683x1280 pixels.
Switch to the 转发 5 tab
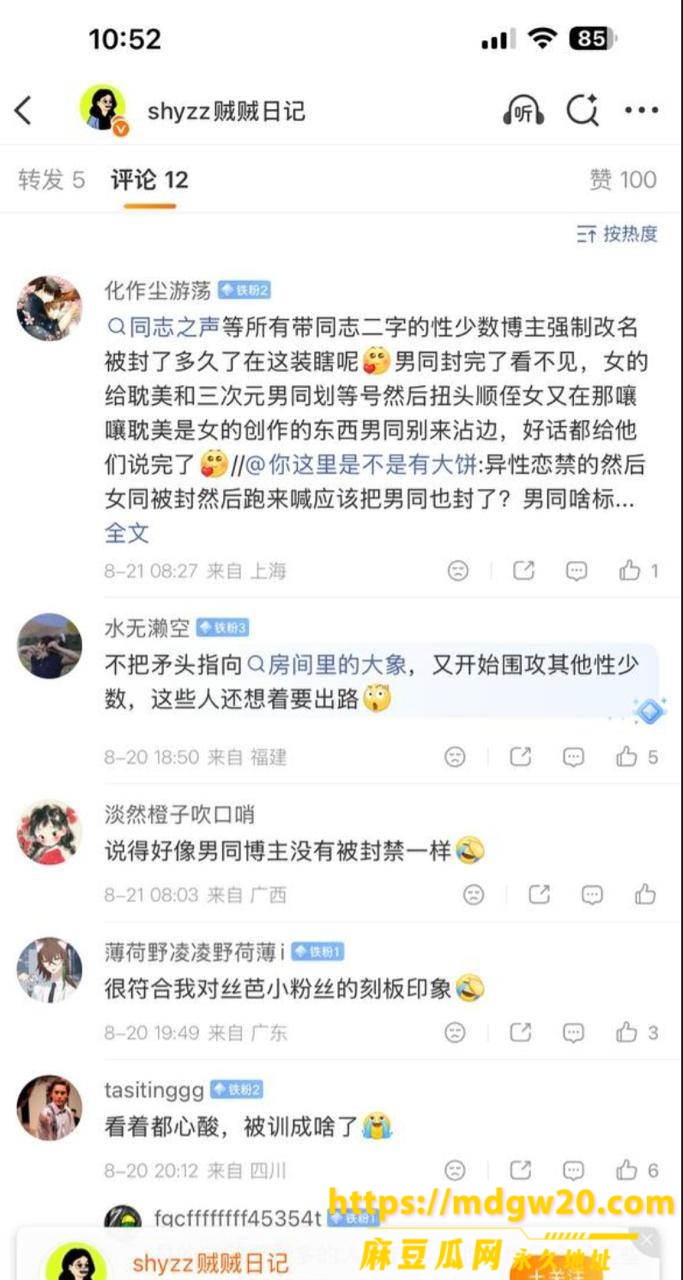(x=52, y=180)
